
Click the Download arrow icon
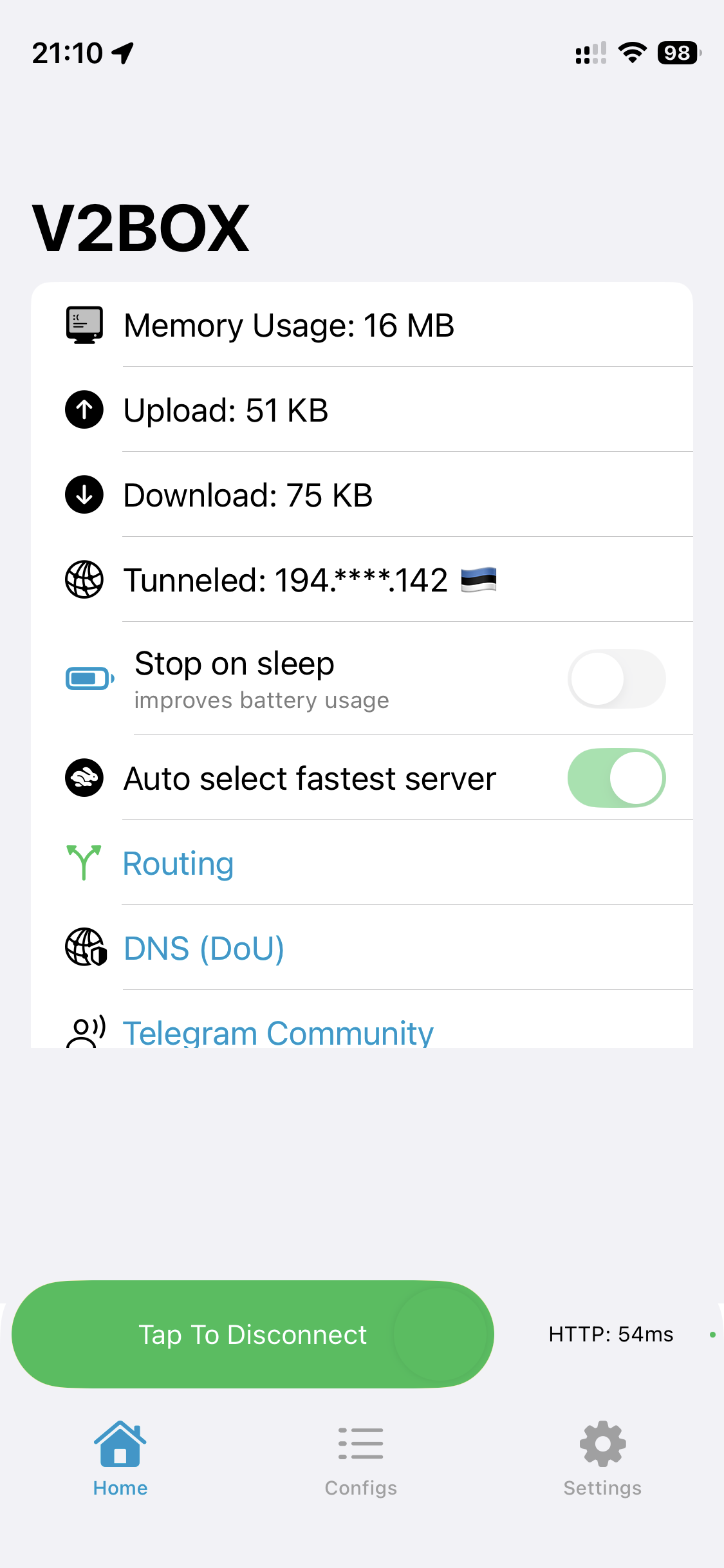pos(84,494)
